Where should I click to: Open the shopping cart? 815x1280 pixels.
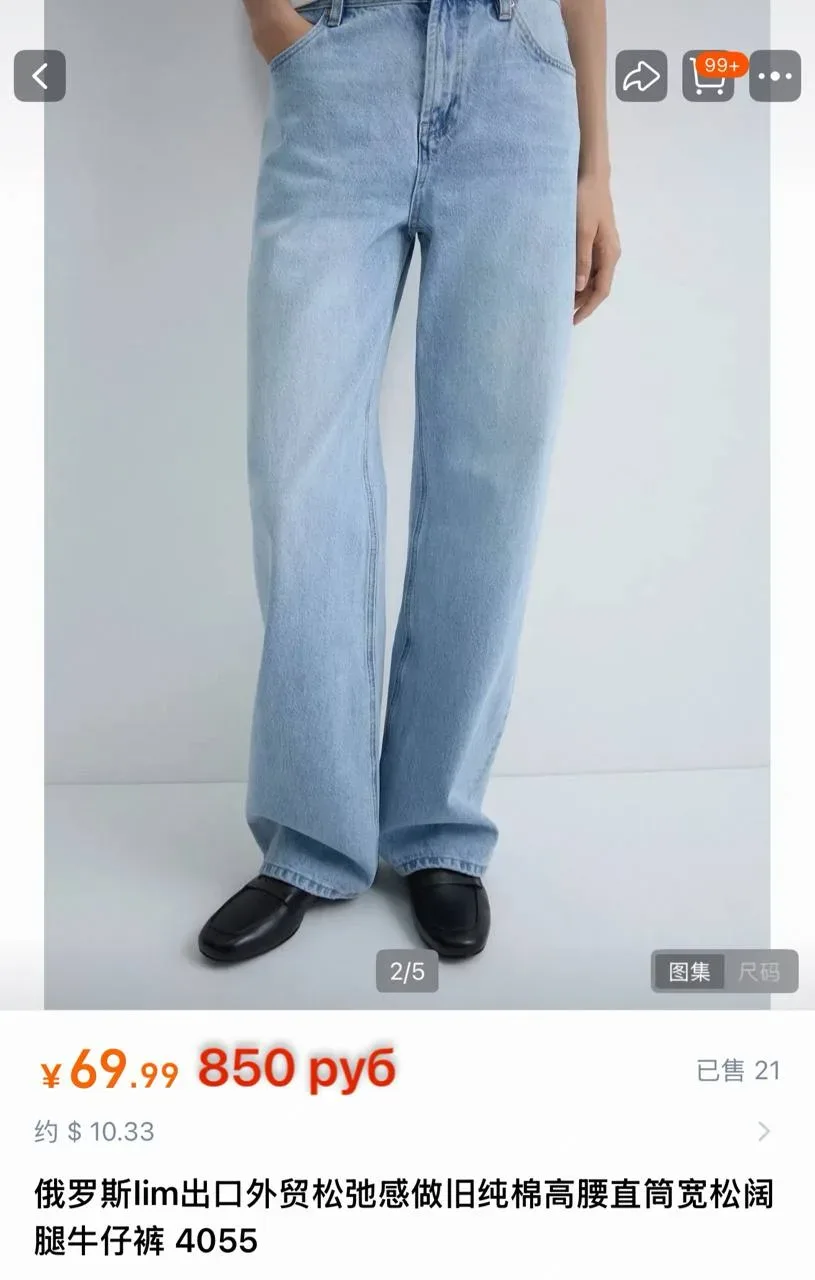(708, 76)
